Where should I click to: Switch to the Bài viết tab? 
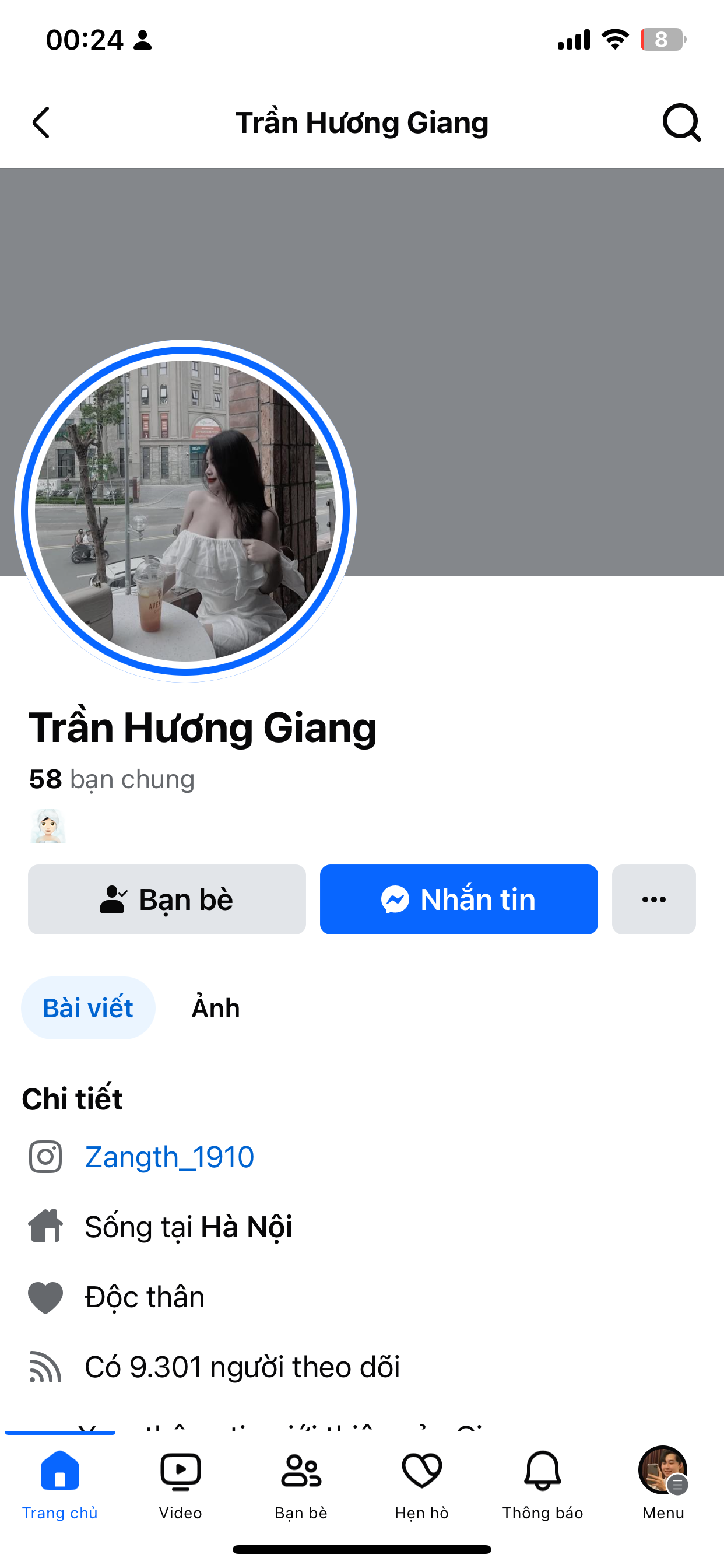[x=88, y=1008]
